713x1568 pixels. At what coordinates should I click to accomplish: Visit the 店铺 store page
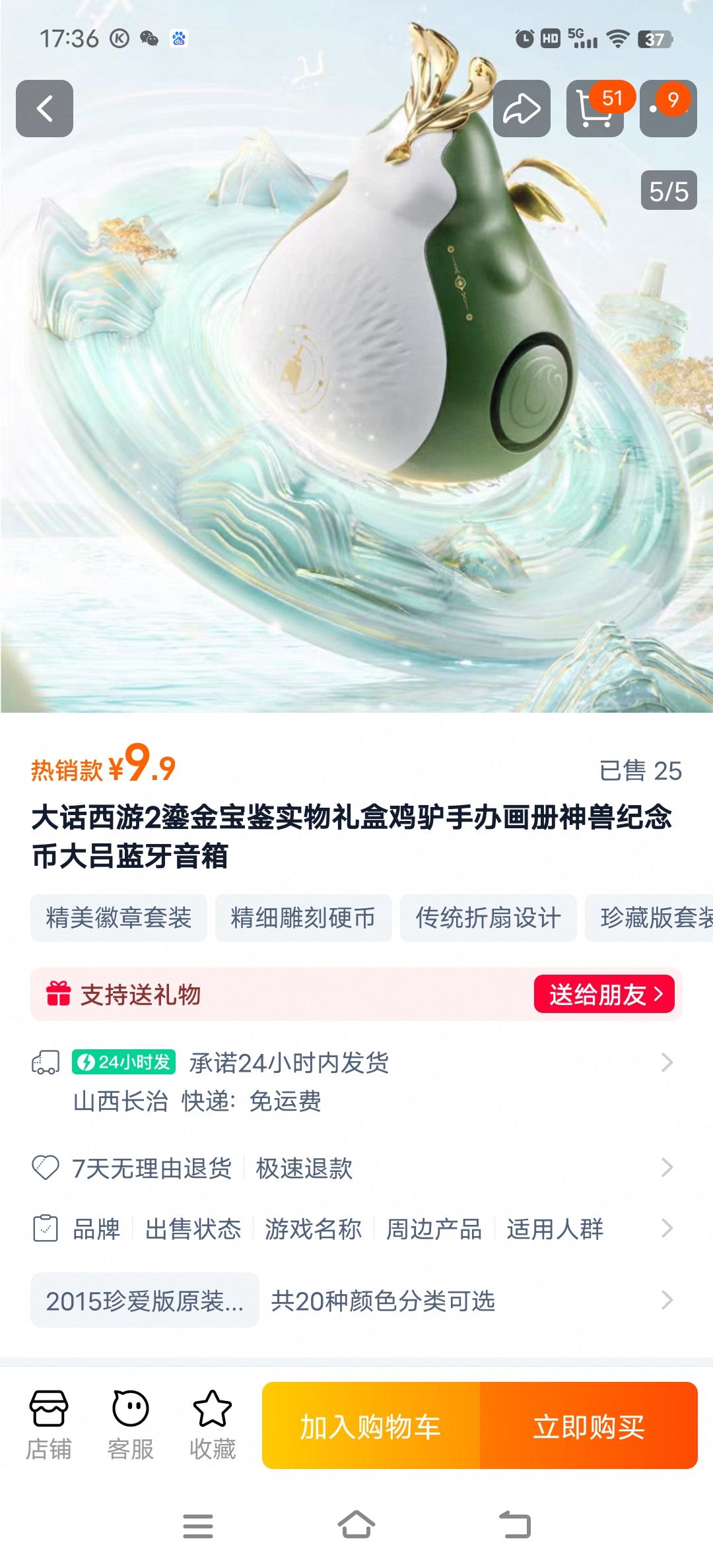point(49,1425)
